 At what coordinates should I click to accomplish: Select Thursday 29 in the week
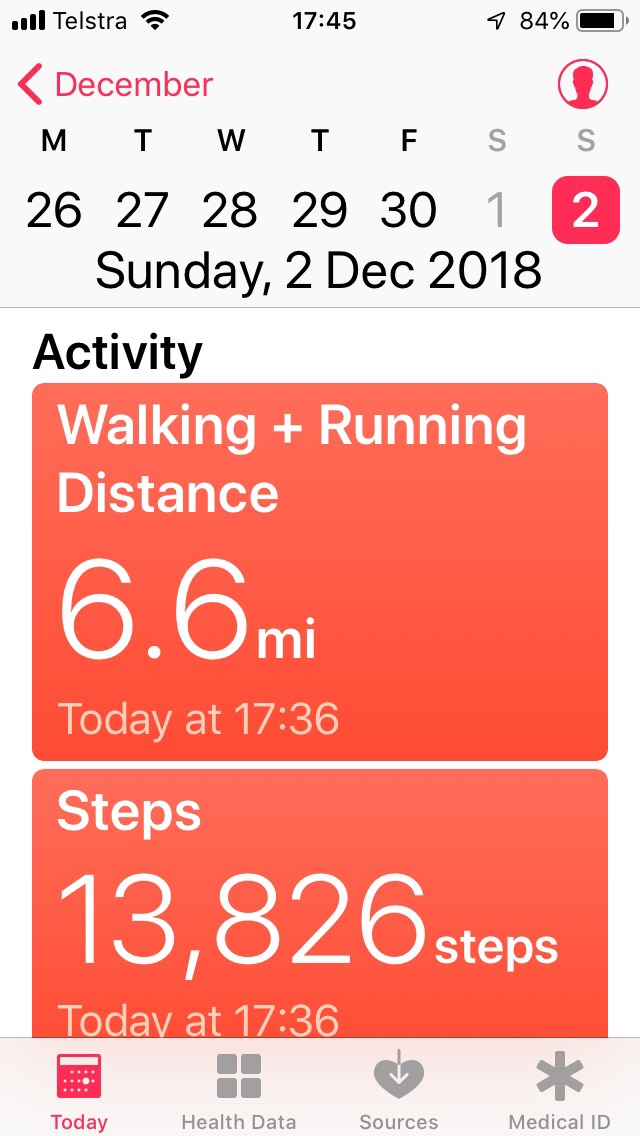tap(319, 210)
